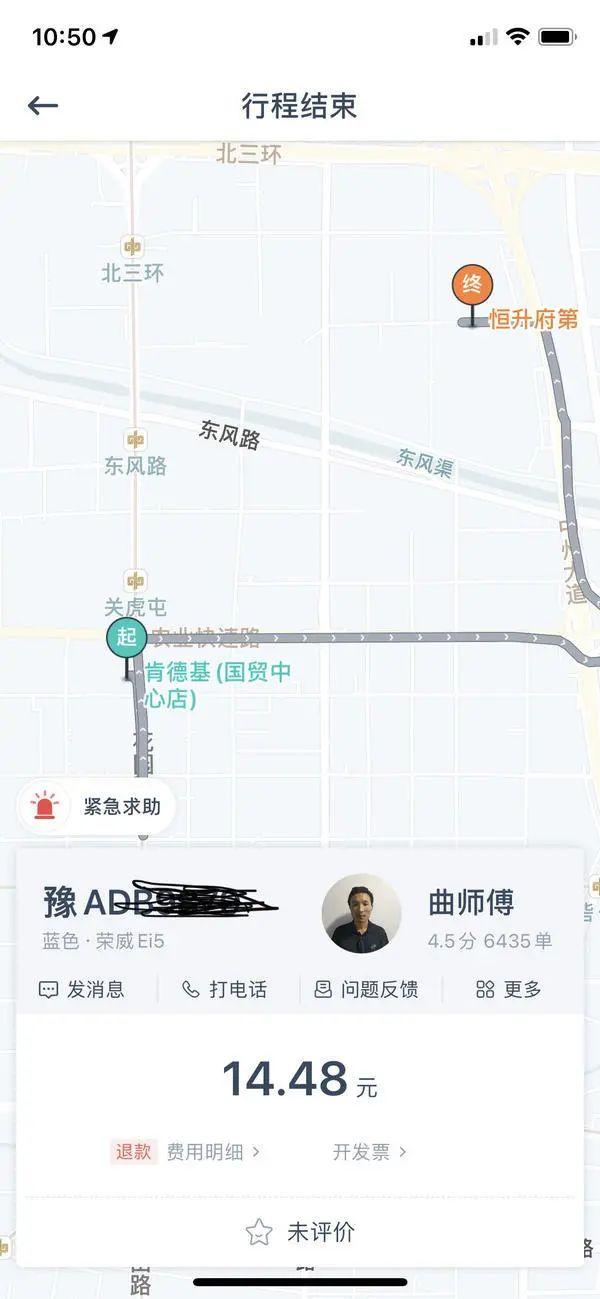Open the 更多 options
This screenshot has width=600, height=1299.
pos(509,989)
